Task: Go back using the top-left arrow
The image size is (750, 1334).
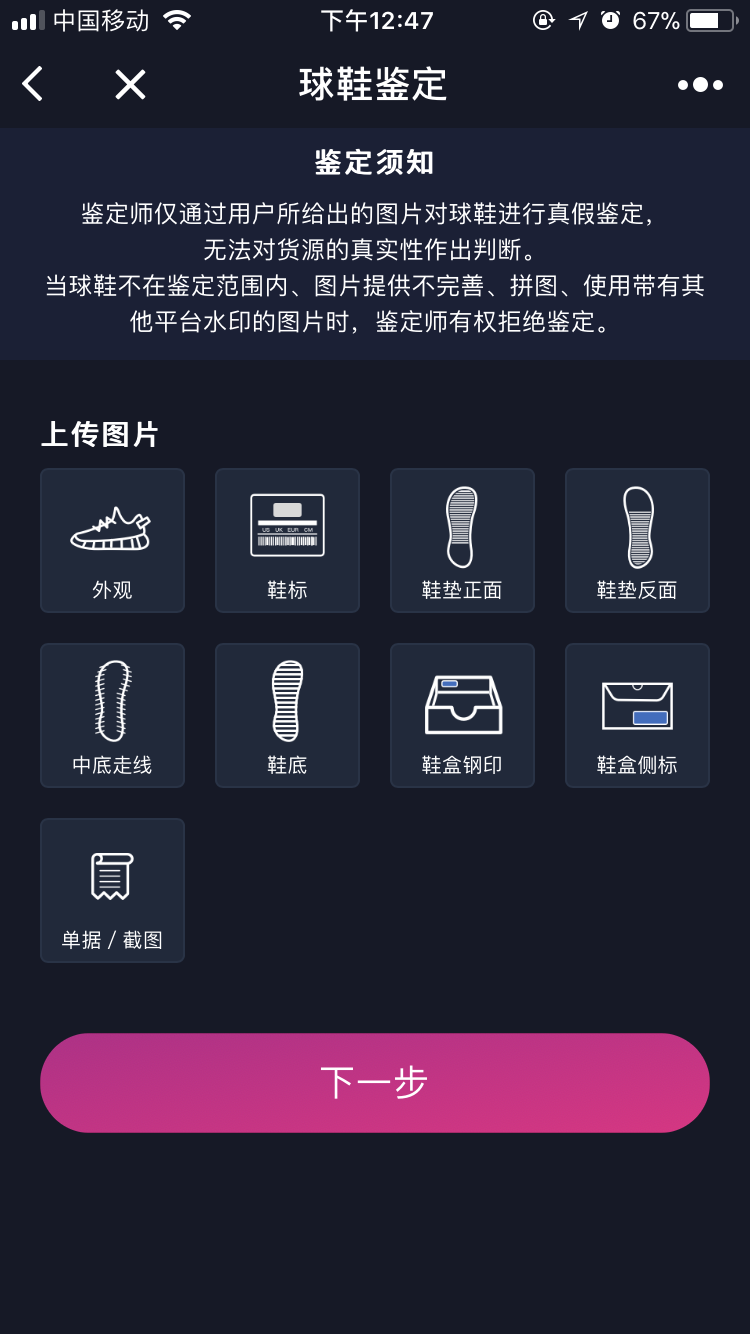Action: tap(33, 84)
